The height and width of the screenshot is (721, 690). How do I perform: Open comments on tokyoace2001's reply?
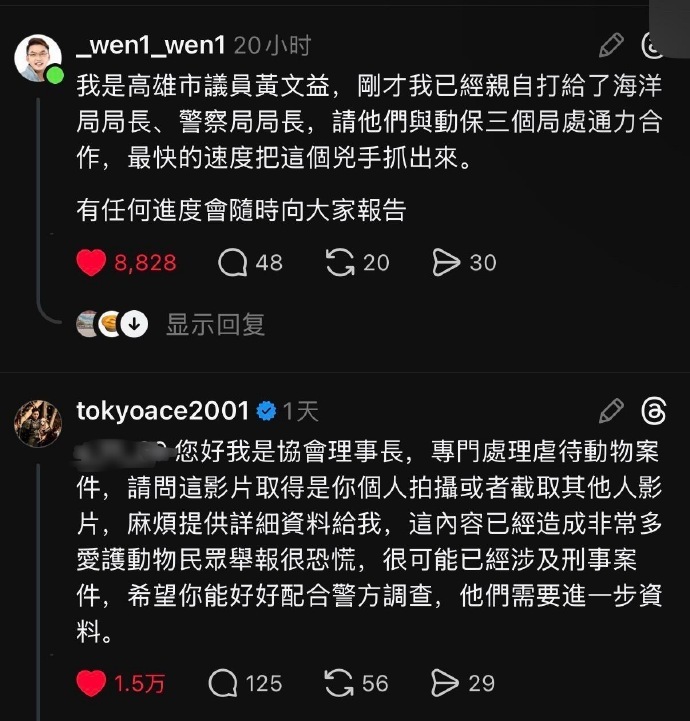point(223,684)
